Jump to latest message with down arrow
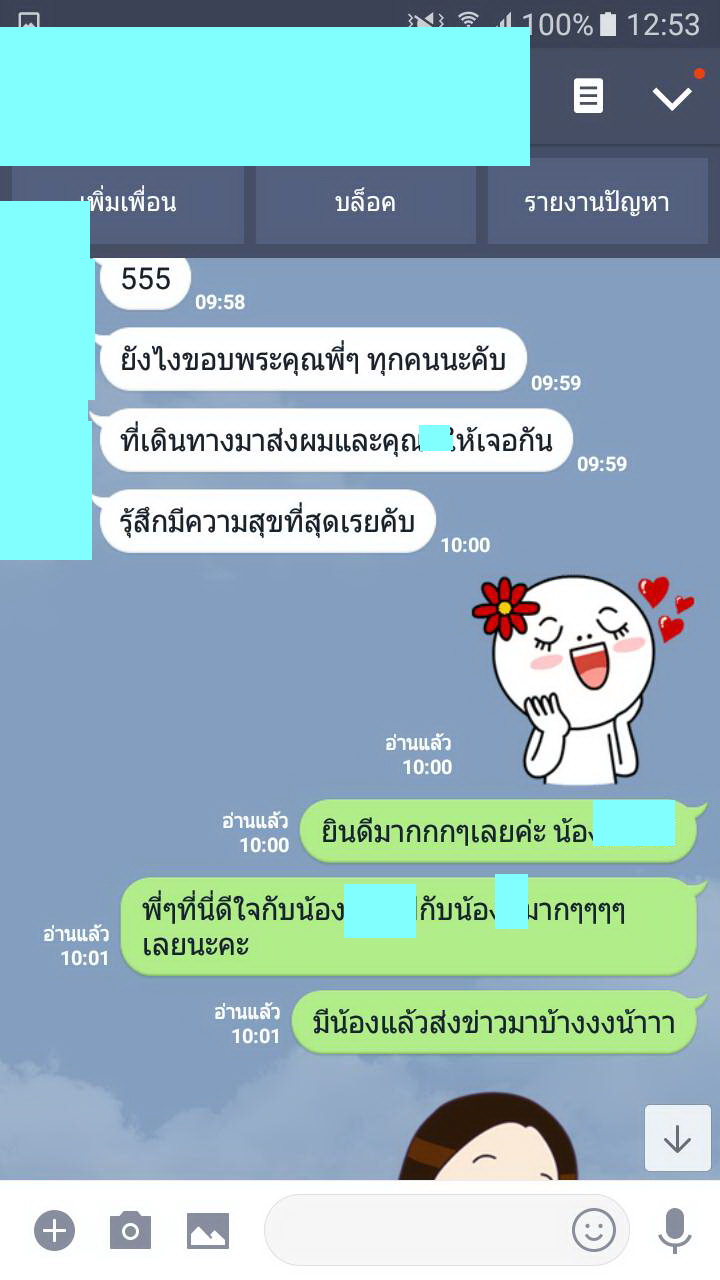720x1280 pixels. (677, 1138)
